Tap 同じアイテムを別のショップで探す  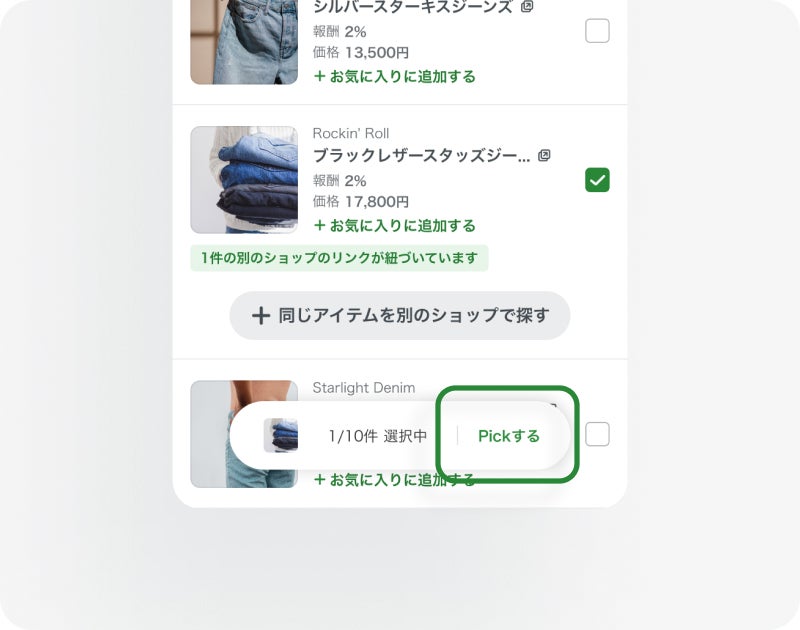tap(399, 315)
